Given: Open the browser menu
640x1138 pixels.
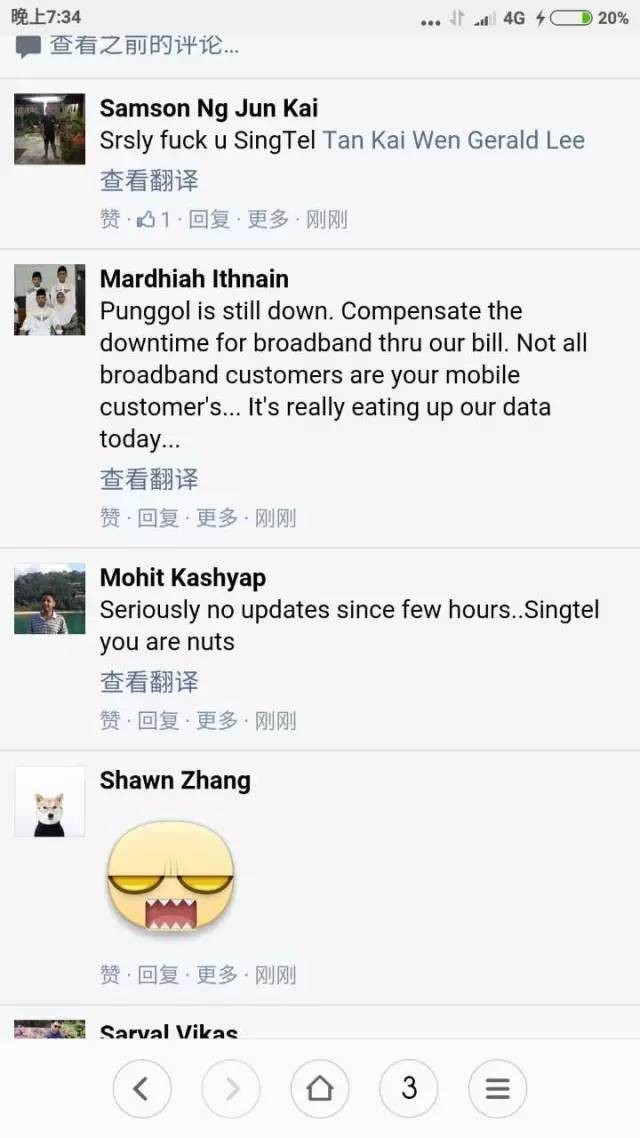Looking at the screenshot, I should point(497,1088).
